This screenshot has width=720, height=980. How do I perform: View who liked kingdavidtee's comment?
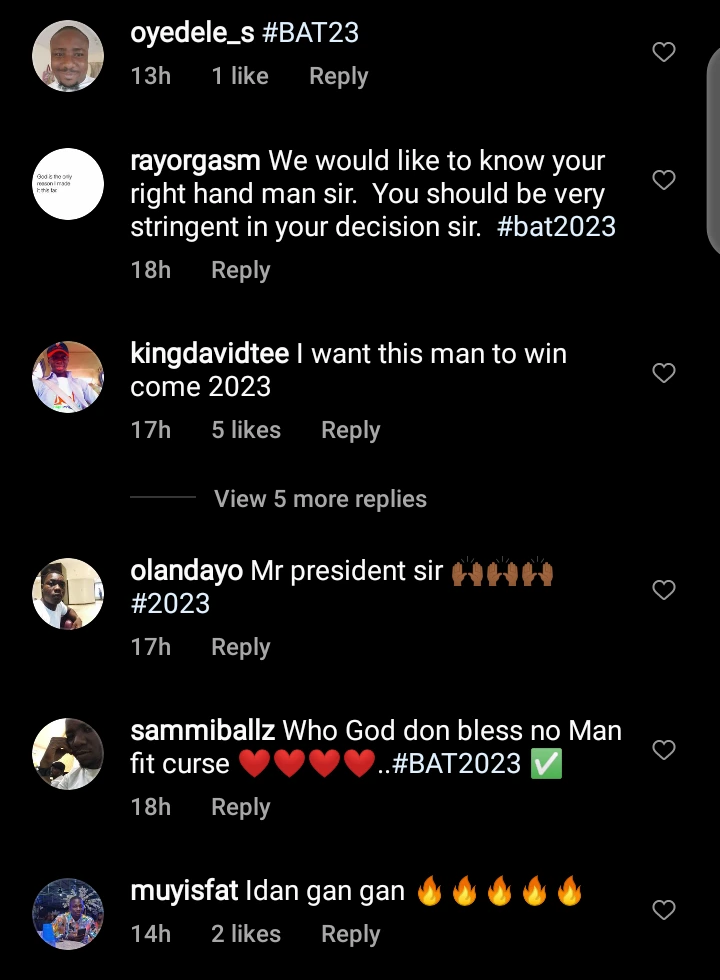click(246, 431)
